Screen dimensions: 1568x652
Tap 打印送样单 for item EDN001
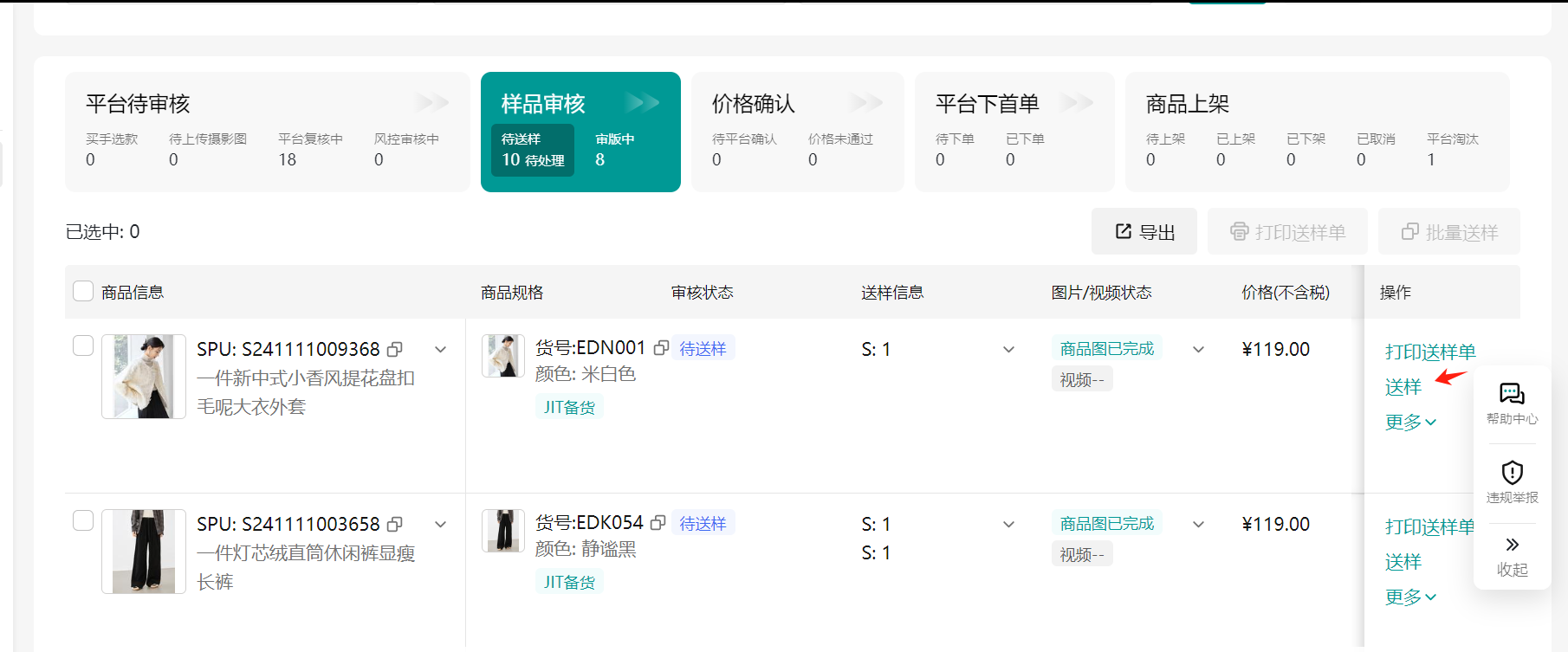[1429, 352]
